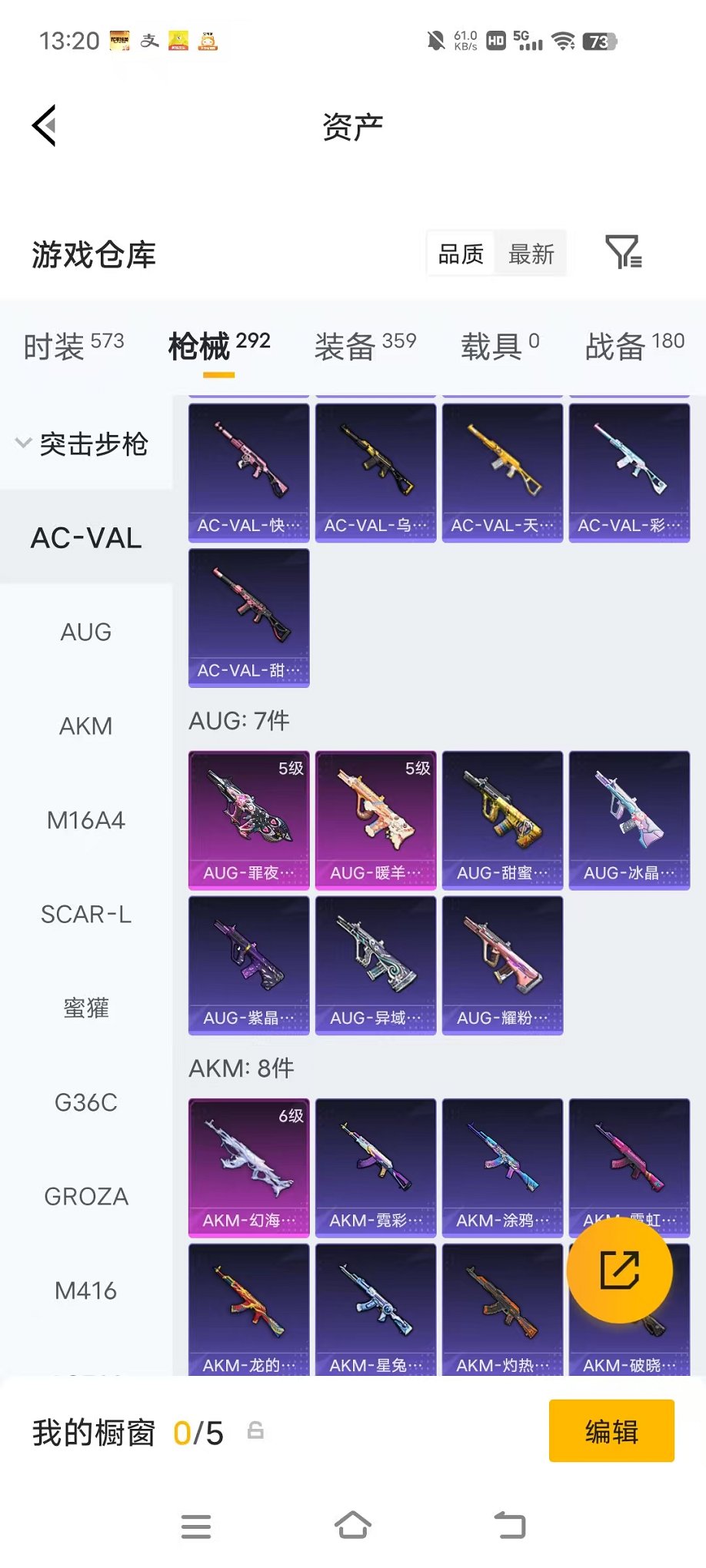Tap the yellow floating share button
This screenshot has width=706, height=1568.
pyautogui.click(x=619, y=1270)
